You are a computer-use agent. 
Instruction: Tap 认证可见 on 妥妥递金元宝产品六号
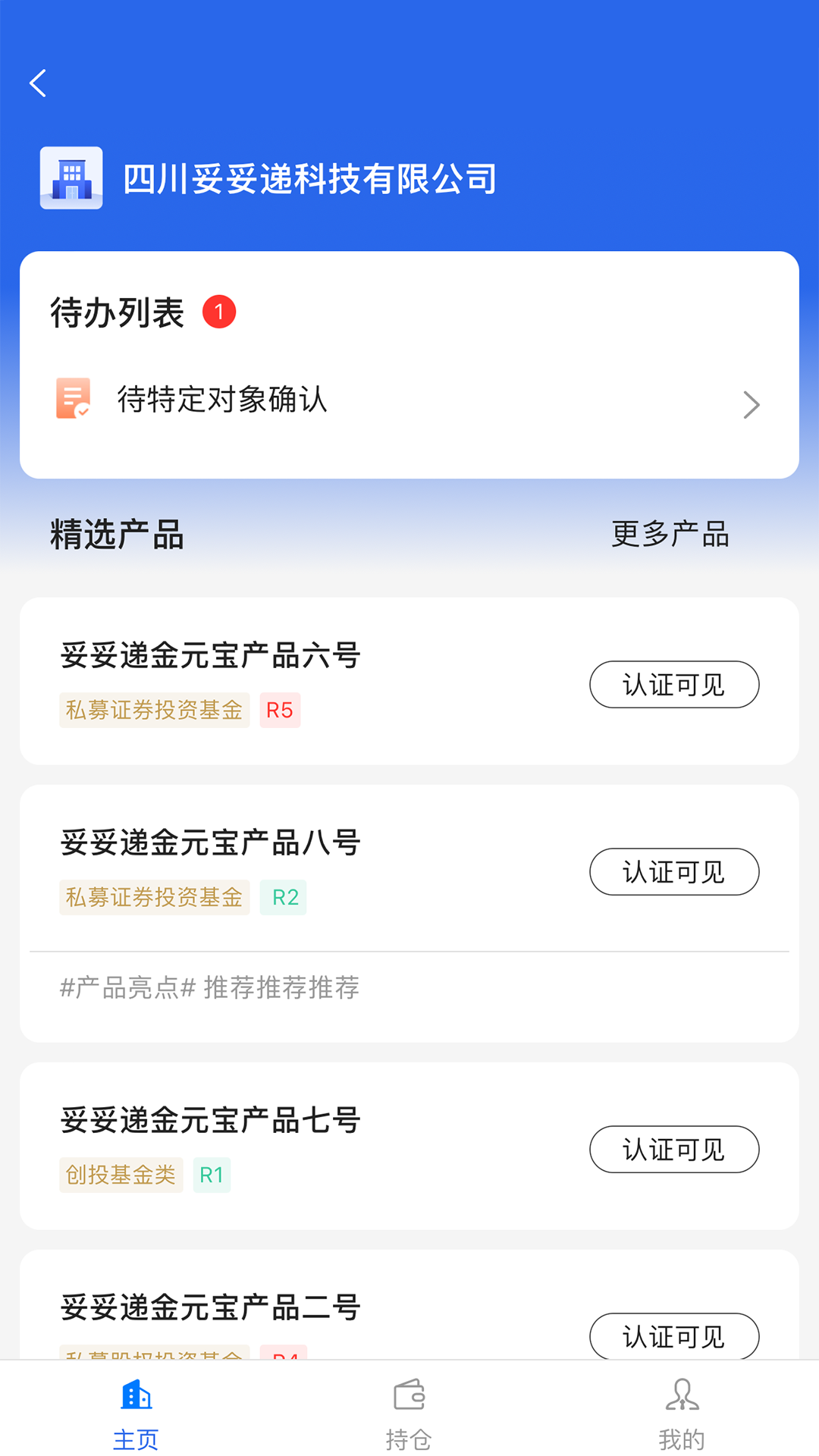[673, 684]
